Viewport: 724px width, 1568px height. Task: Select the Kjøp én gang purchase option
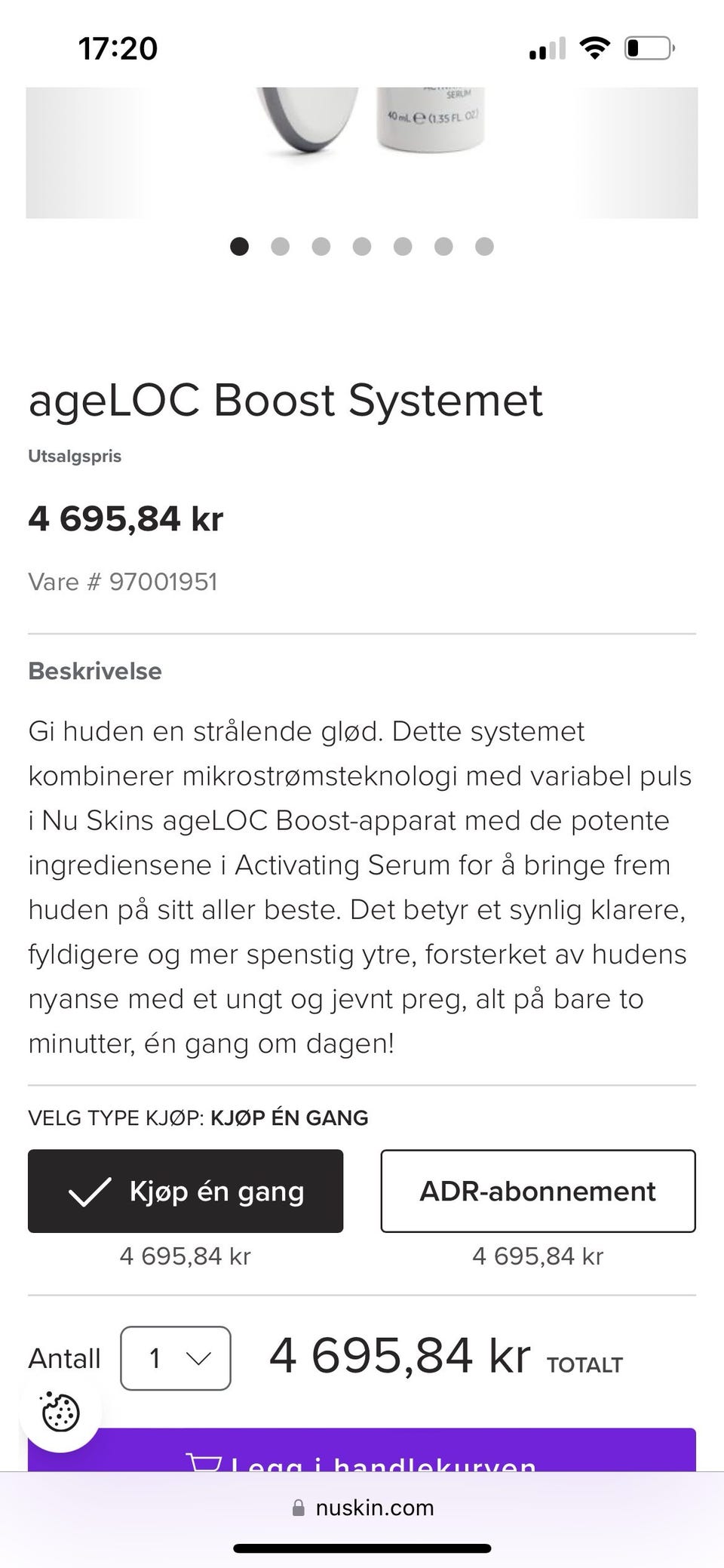tap(185, 1191)
